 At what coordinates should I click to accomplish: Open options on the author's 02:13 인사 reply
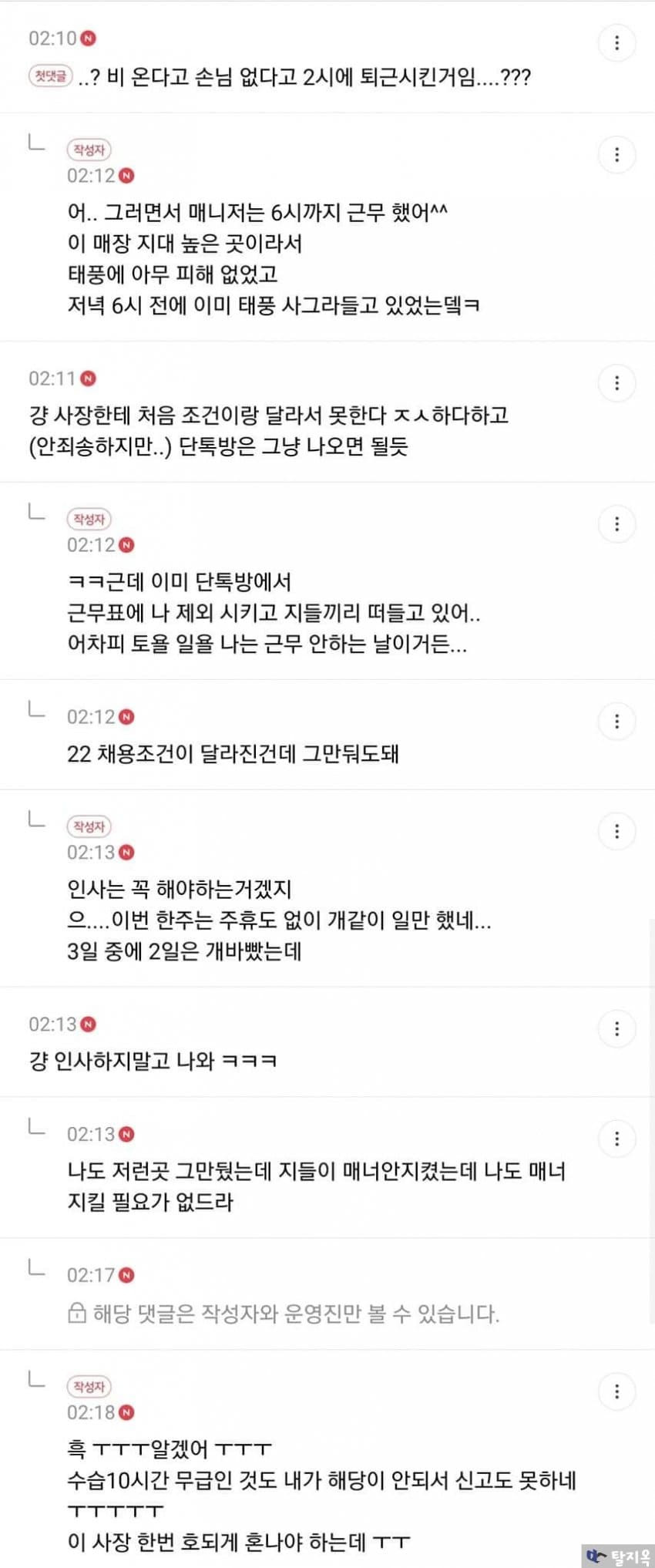616,831
